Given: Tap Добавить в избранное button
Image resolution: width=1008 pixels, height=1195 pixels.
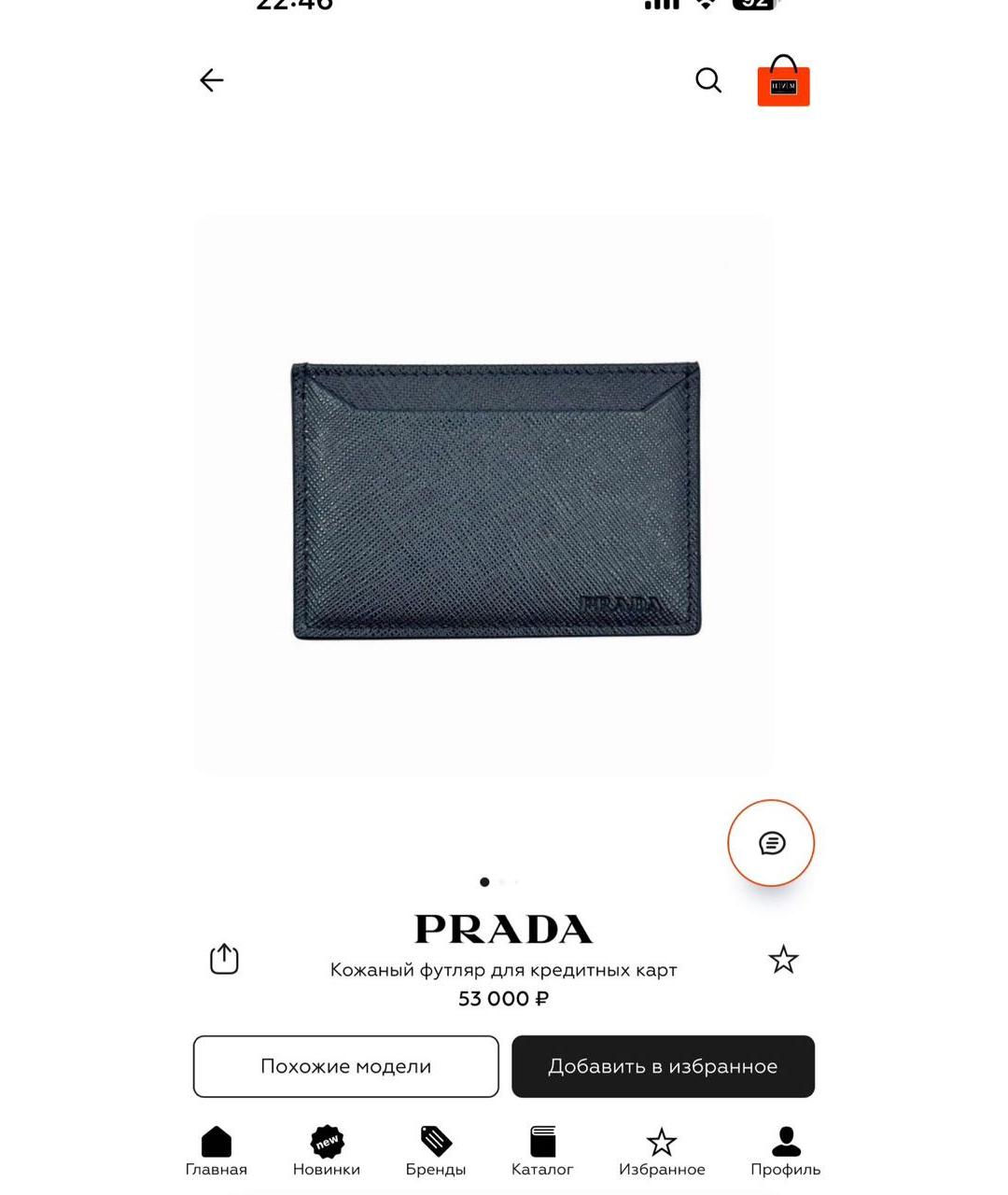Looking at the screenshot, I should pos(663,1066).
